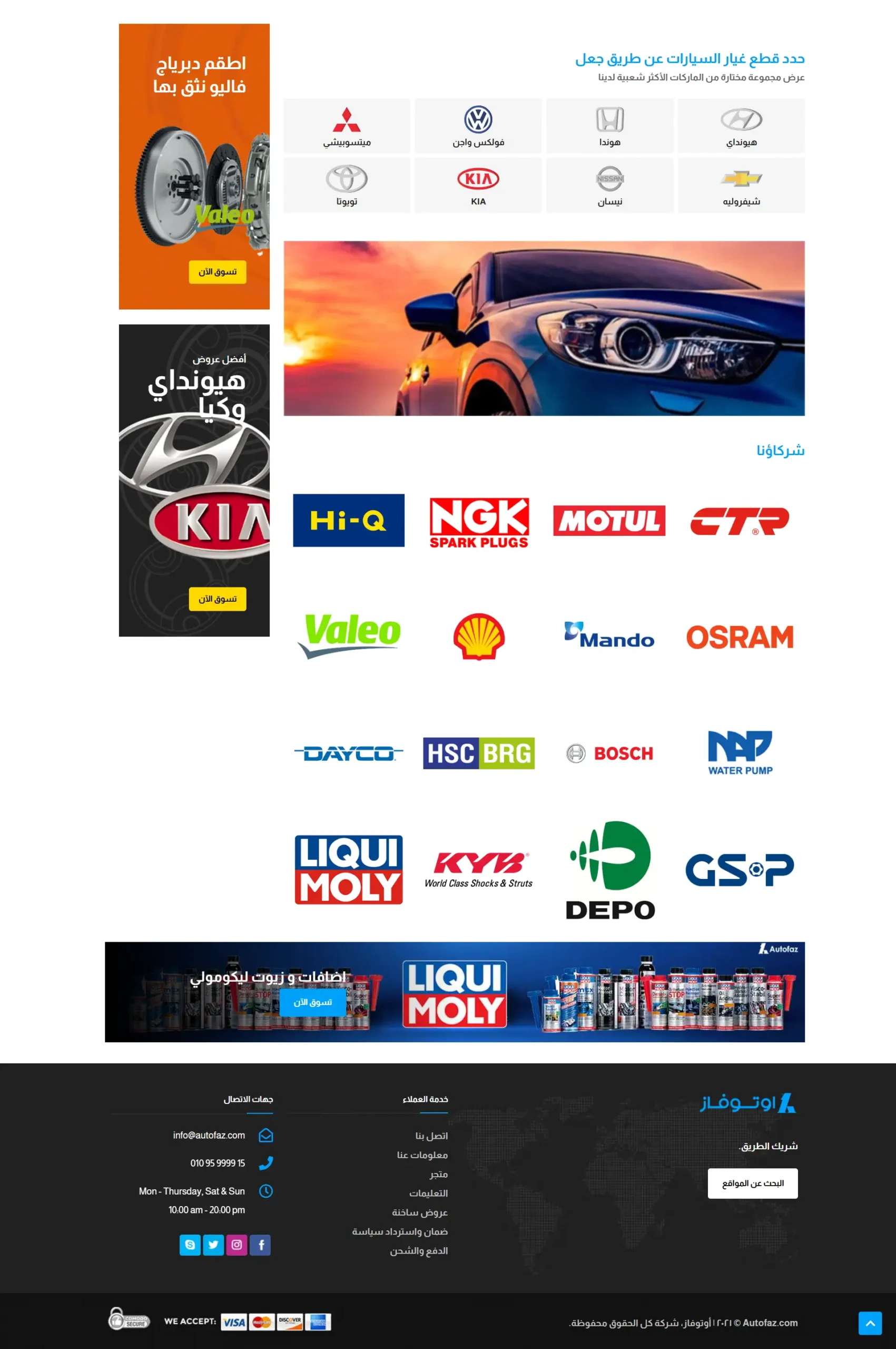Open the Toyota (تويوتا) brand tile
This screenshot has height=1349, width=896.
(346, 185)
